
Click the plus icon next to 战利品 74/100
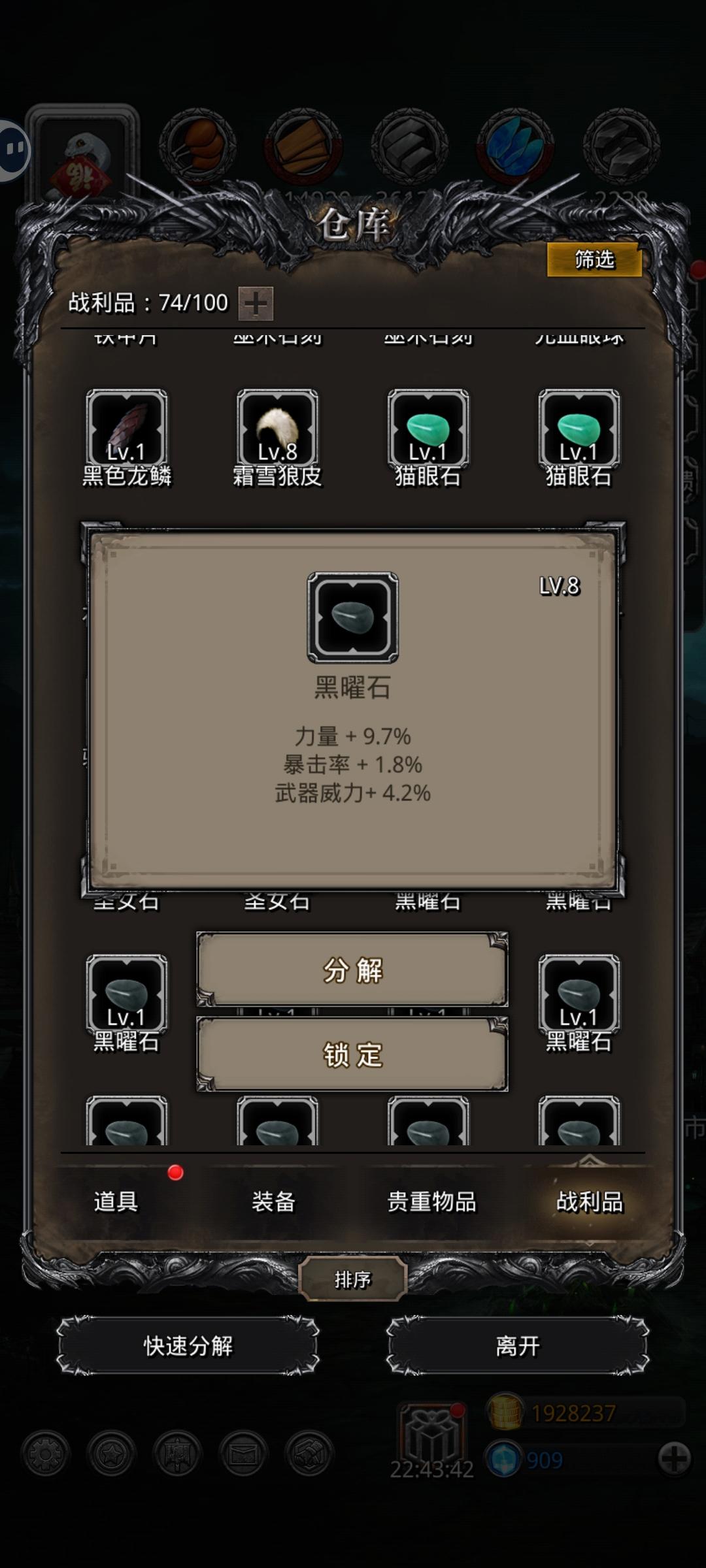(x=256, y=304)
